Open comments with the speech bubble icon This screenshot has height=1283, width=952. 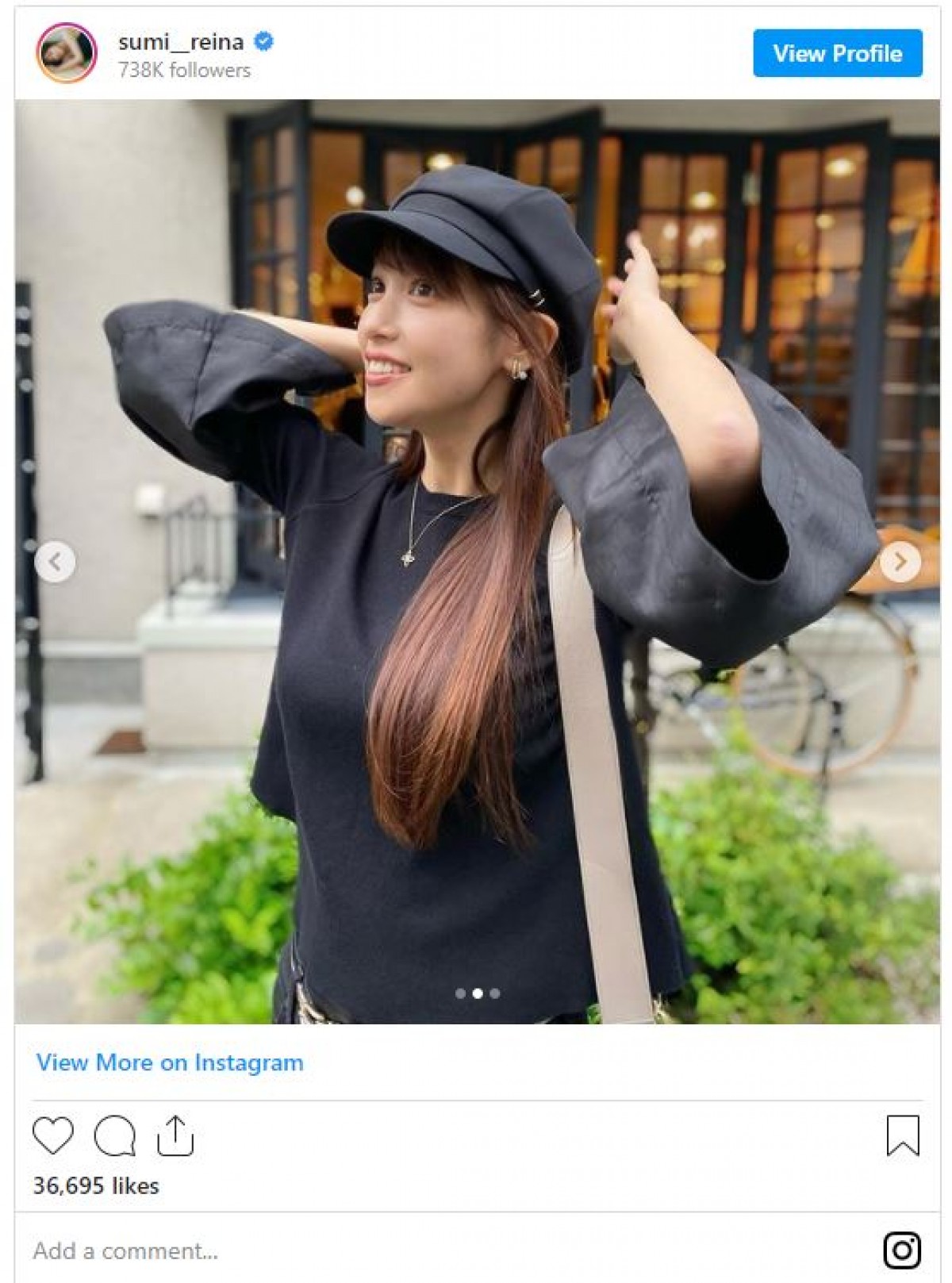point(114,1135)
